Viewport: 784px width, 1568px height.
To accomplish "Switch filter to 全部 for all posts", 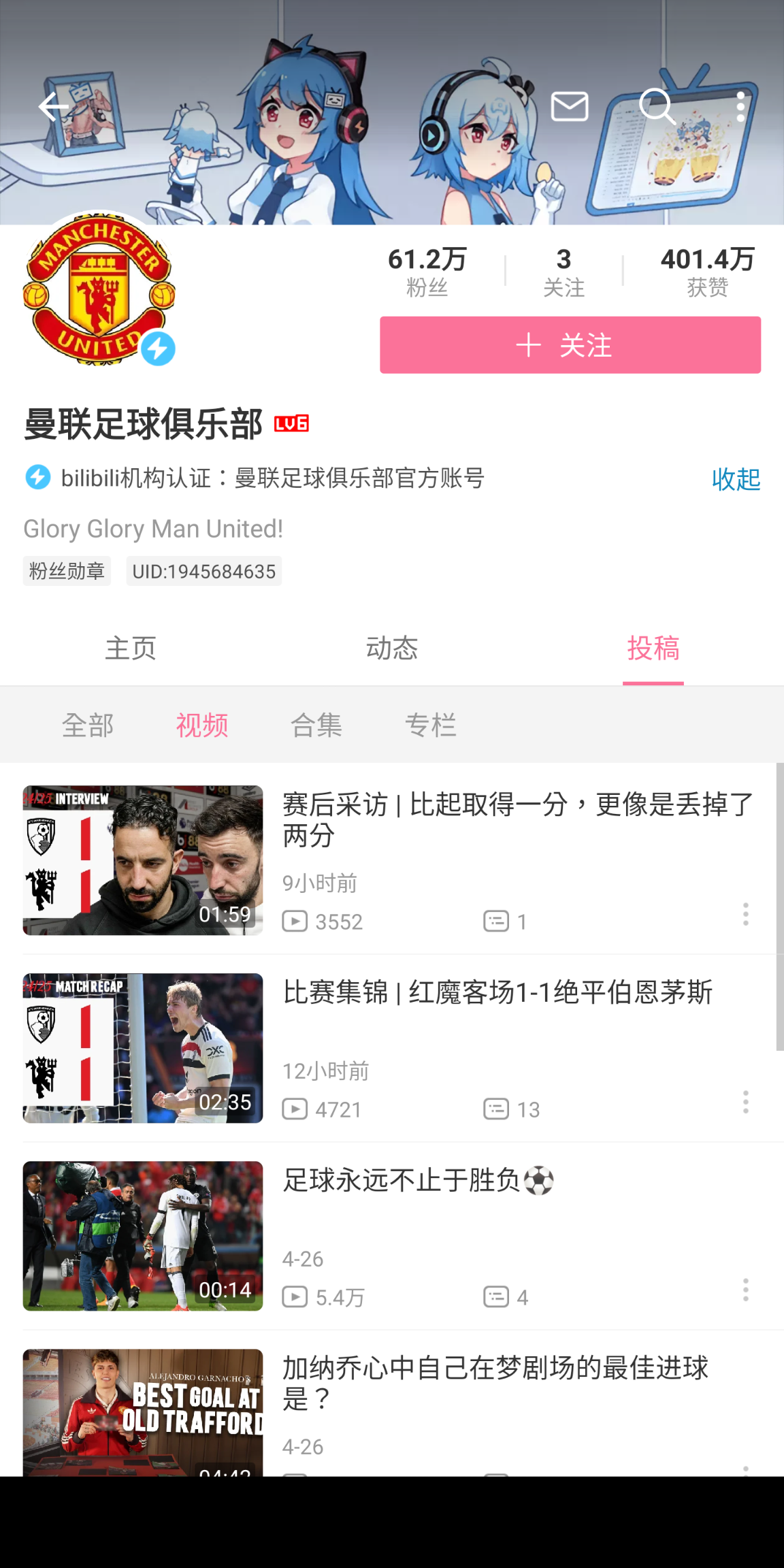I will 88,725.
